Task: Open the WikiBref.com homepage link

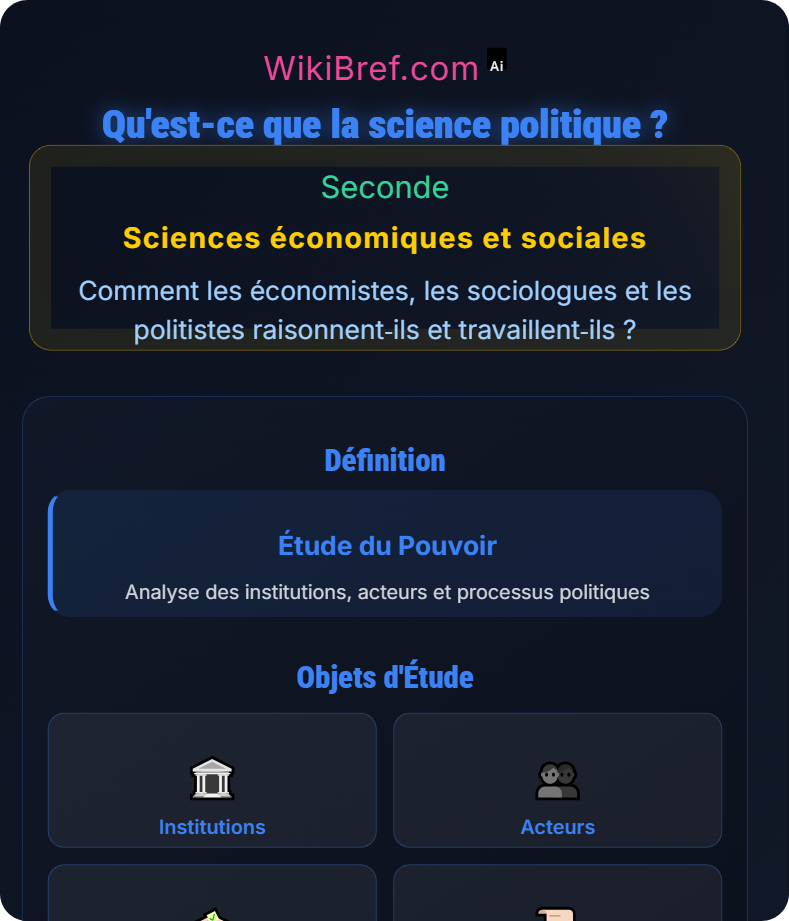Action: (370, 66)
